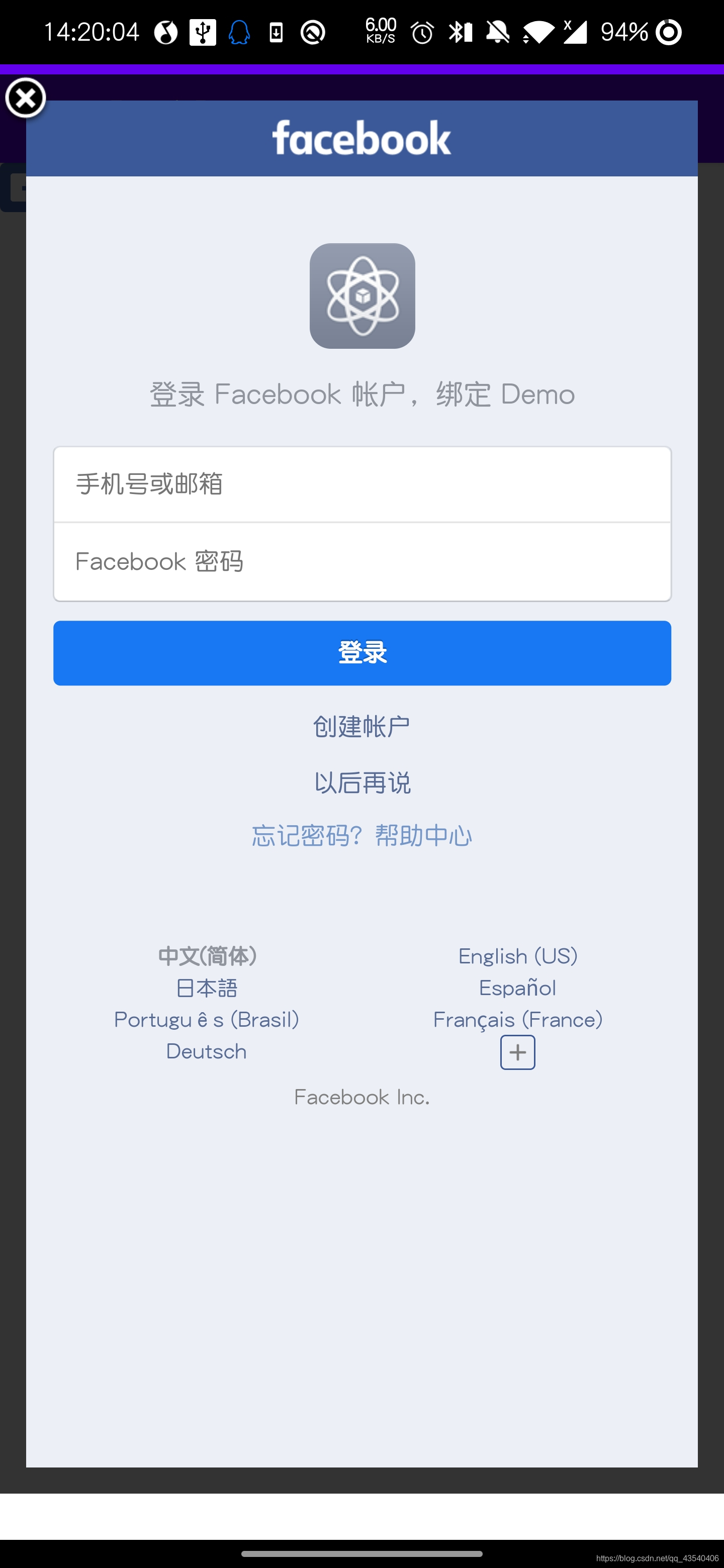This screenshot has height=1568, width=724.
Task: Switch language to English (US)
Action: click(517, 956)
